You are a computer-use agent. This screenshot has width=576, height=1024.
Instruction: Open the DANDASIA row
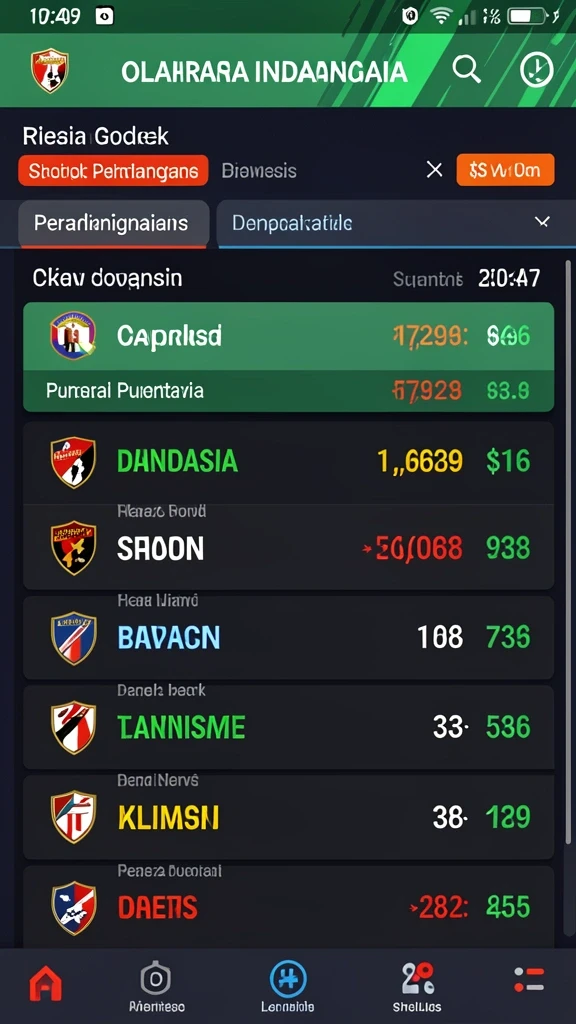(288, 462)
